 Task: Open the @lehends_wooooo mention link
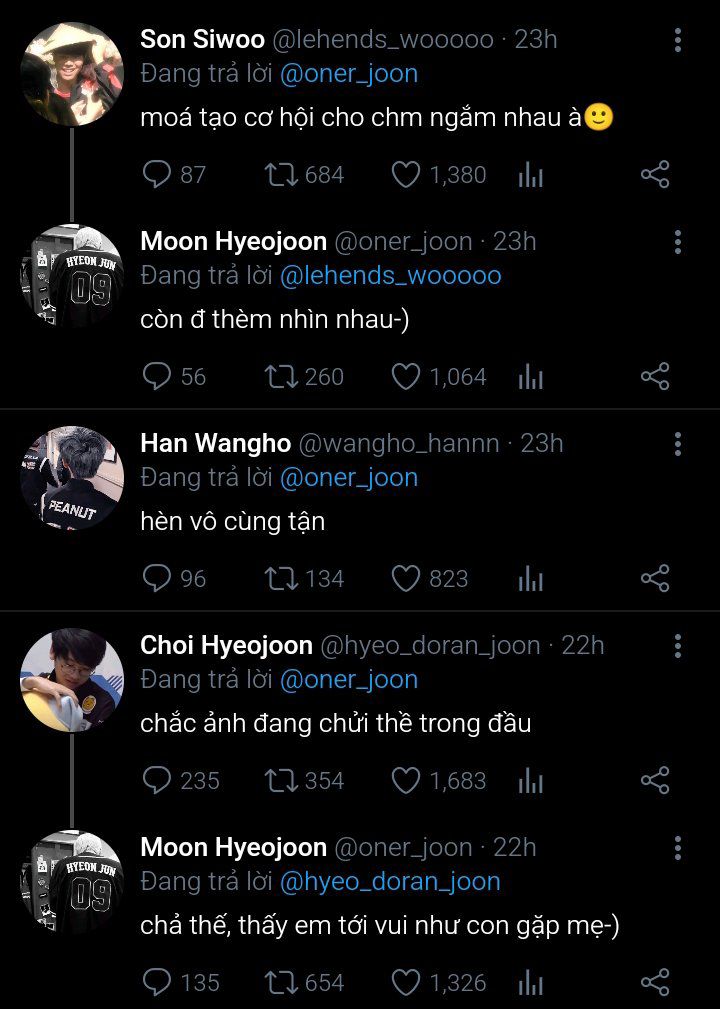click(391, 275)
